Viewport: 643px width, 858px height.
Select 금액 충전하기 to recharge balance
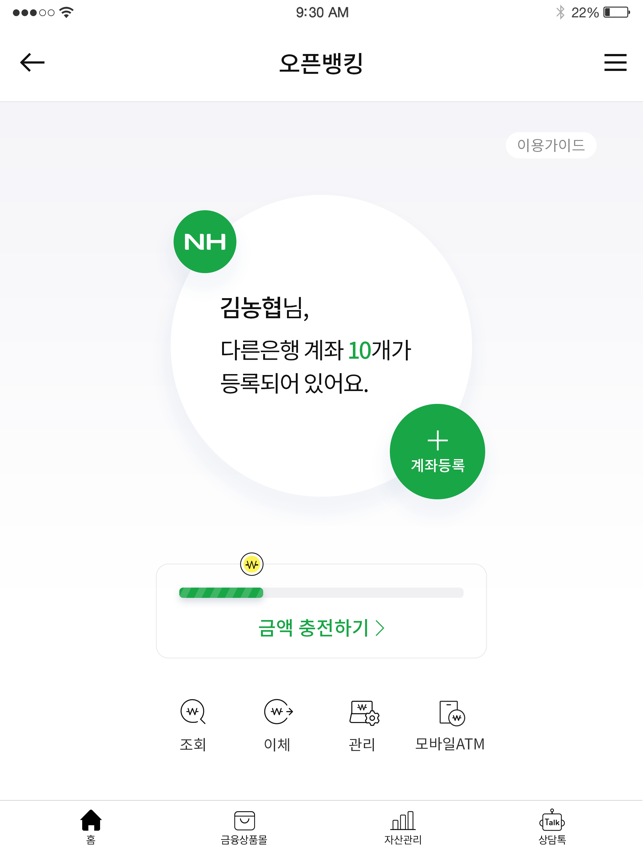[x=321, y=628]
